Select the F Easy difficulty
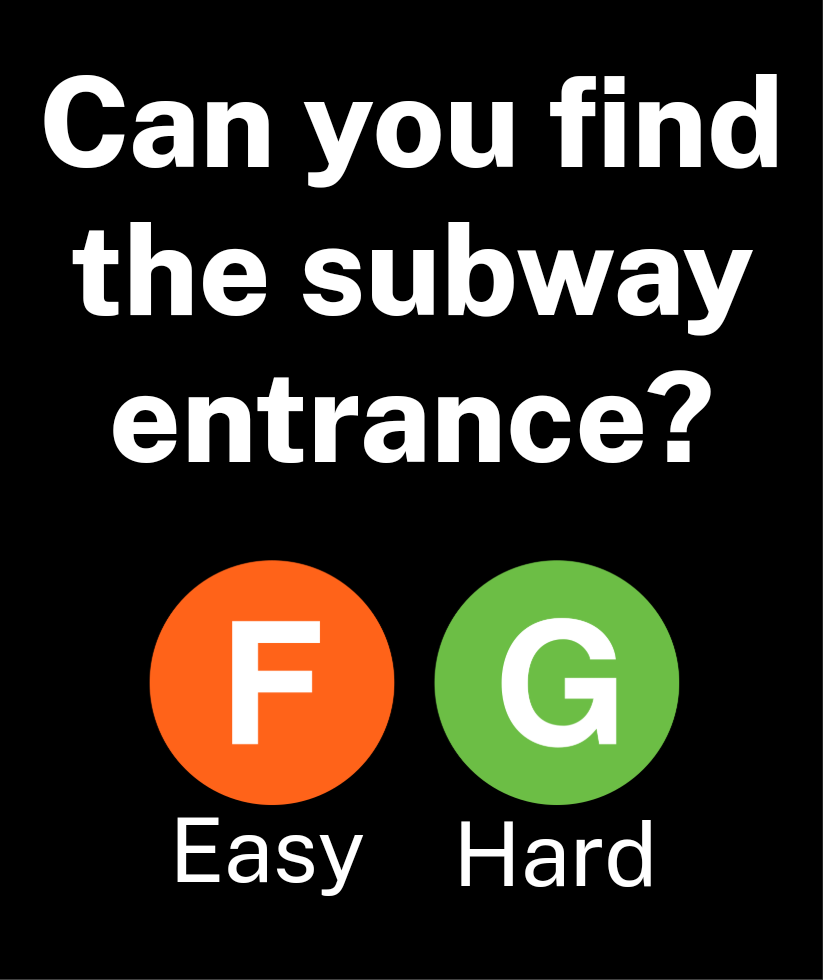Viewport: 823px width, 980px height. [271, 682]
